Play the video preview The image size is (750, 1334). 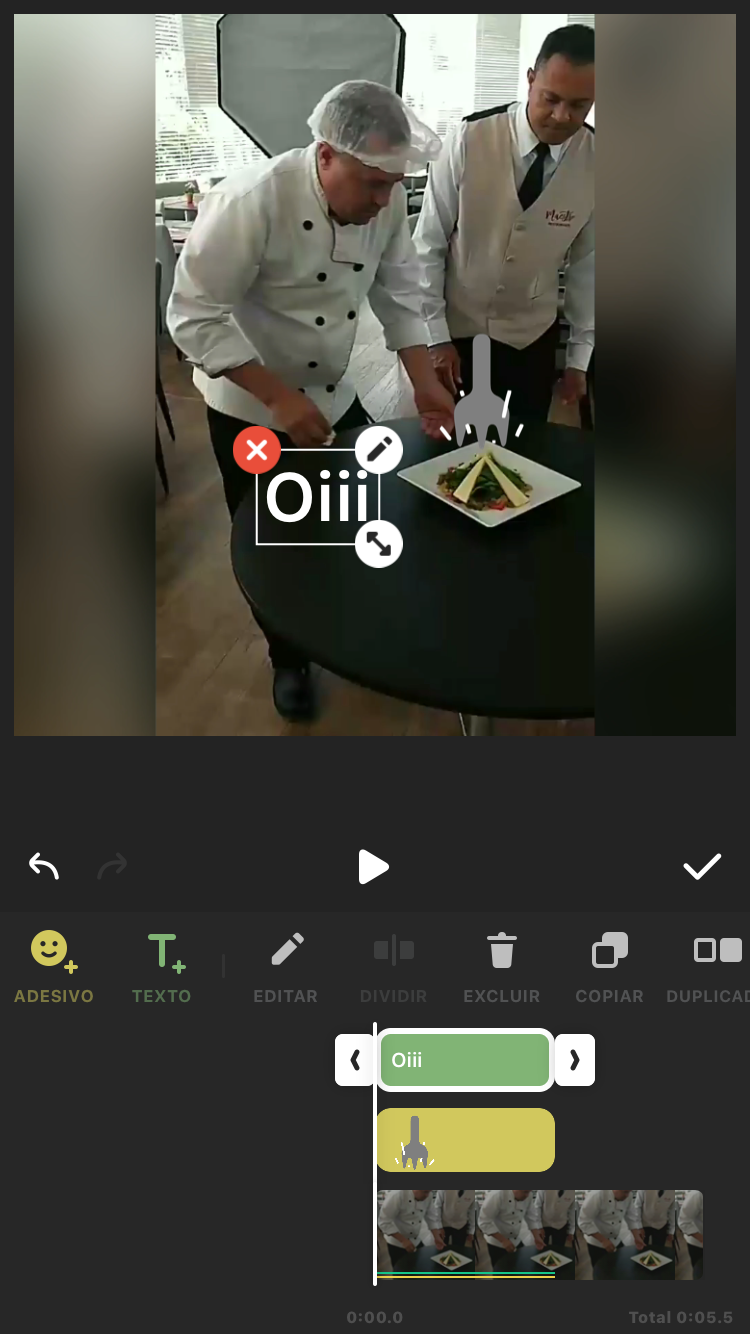pyautogui.click(x=374, y=866)
